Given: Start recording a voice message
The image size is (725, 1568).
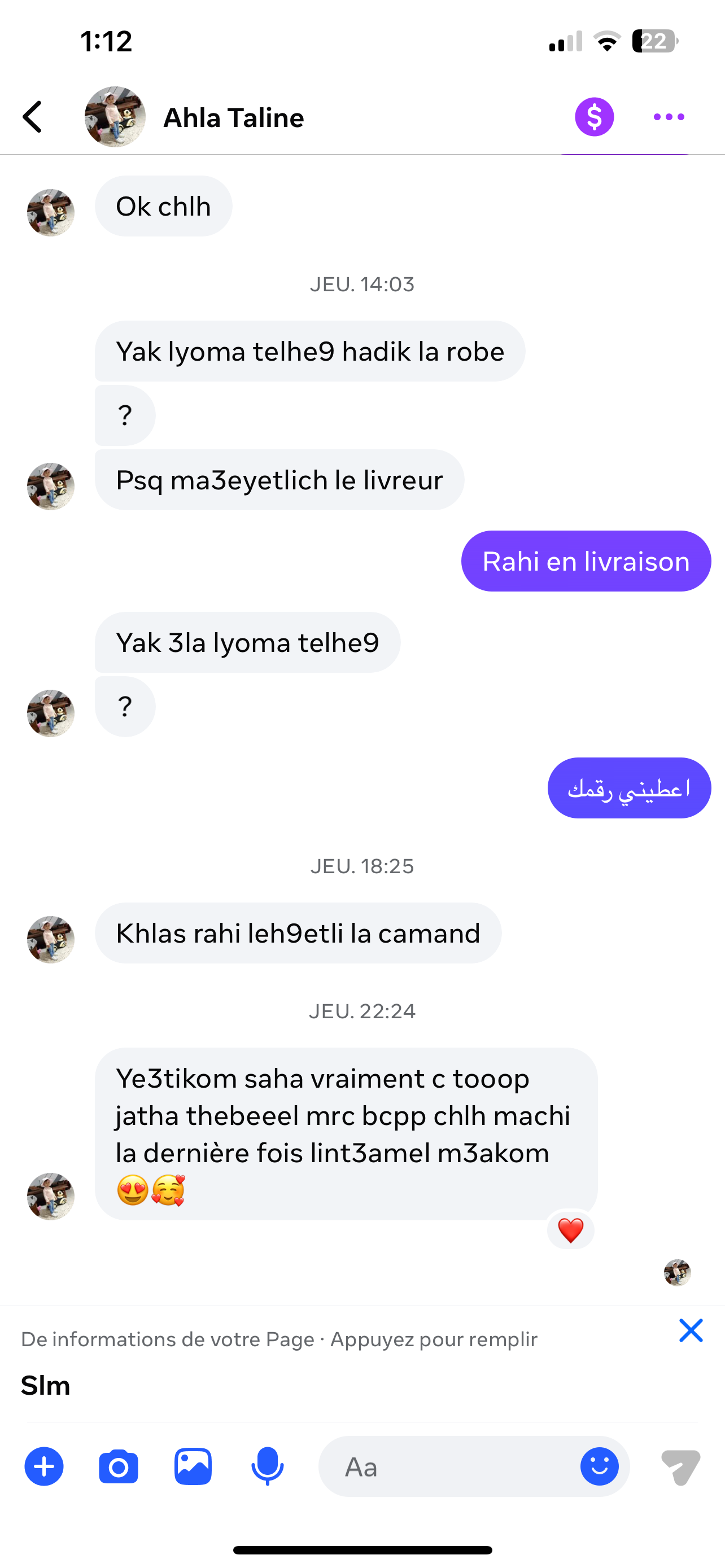Looking at the screenshot, I should [x=267, y=1466].
